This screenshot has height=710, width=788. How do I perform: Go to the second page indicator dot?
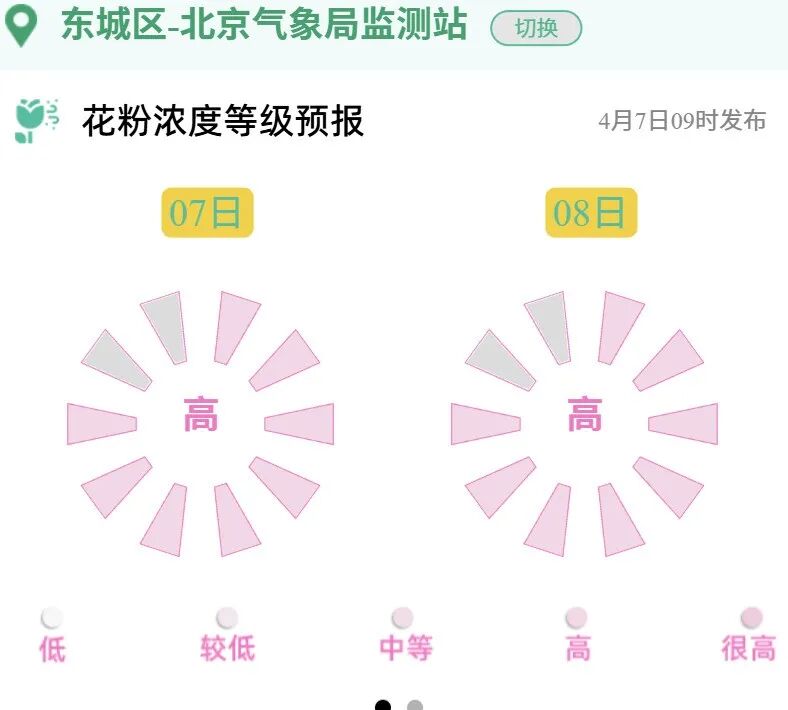pyautogui.click(x=415, y=706)
